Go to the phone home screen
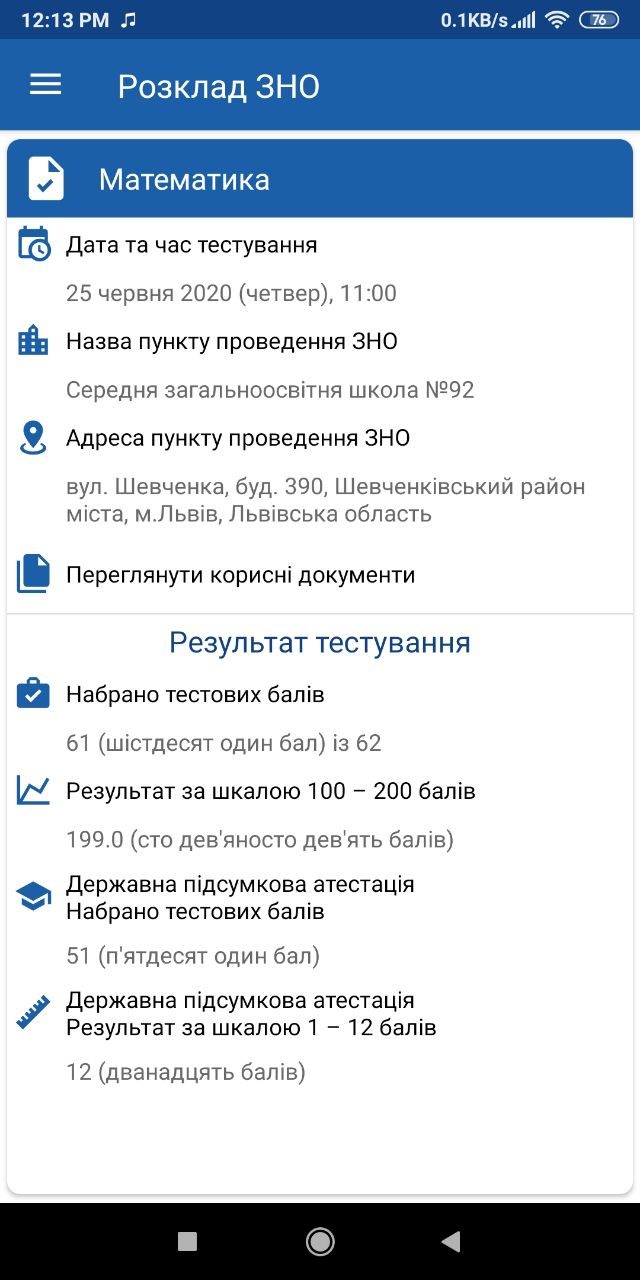 click(x=320, y=1241)
